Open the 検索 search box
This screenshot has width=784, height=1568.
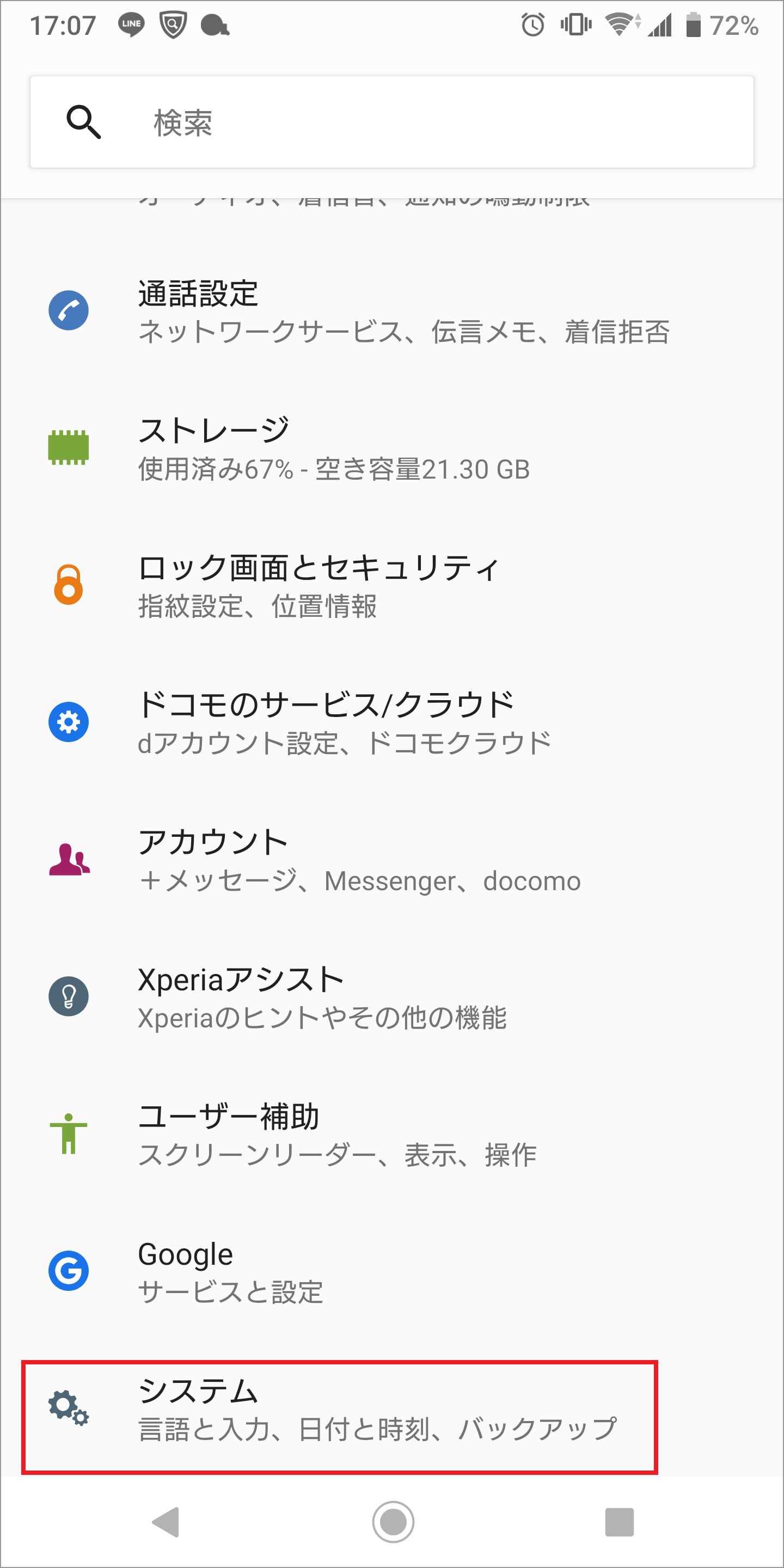coord(392,122)
